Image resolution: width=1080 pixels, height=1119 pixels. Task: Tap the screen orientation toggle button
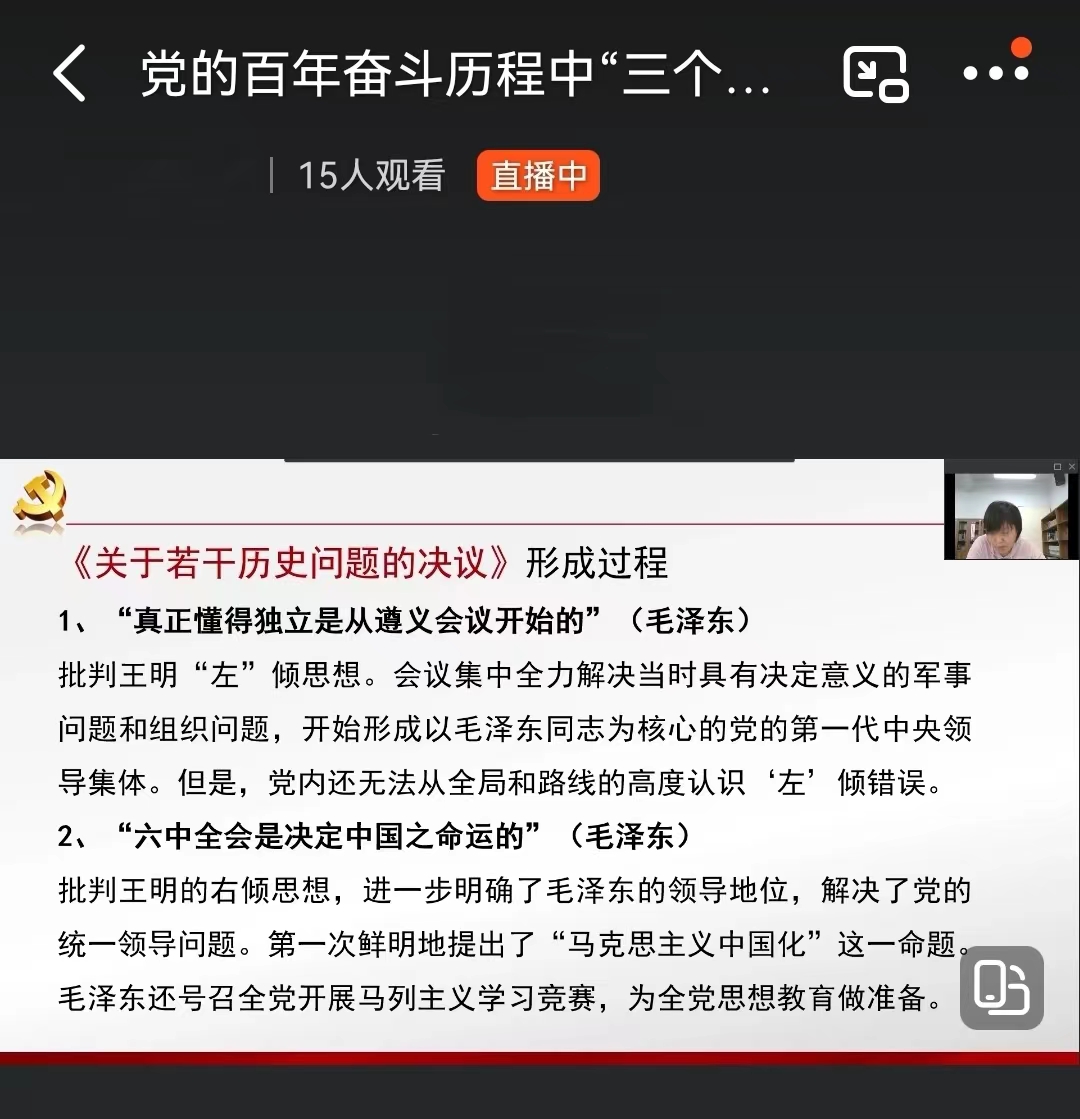coord(1001,988)
